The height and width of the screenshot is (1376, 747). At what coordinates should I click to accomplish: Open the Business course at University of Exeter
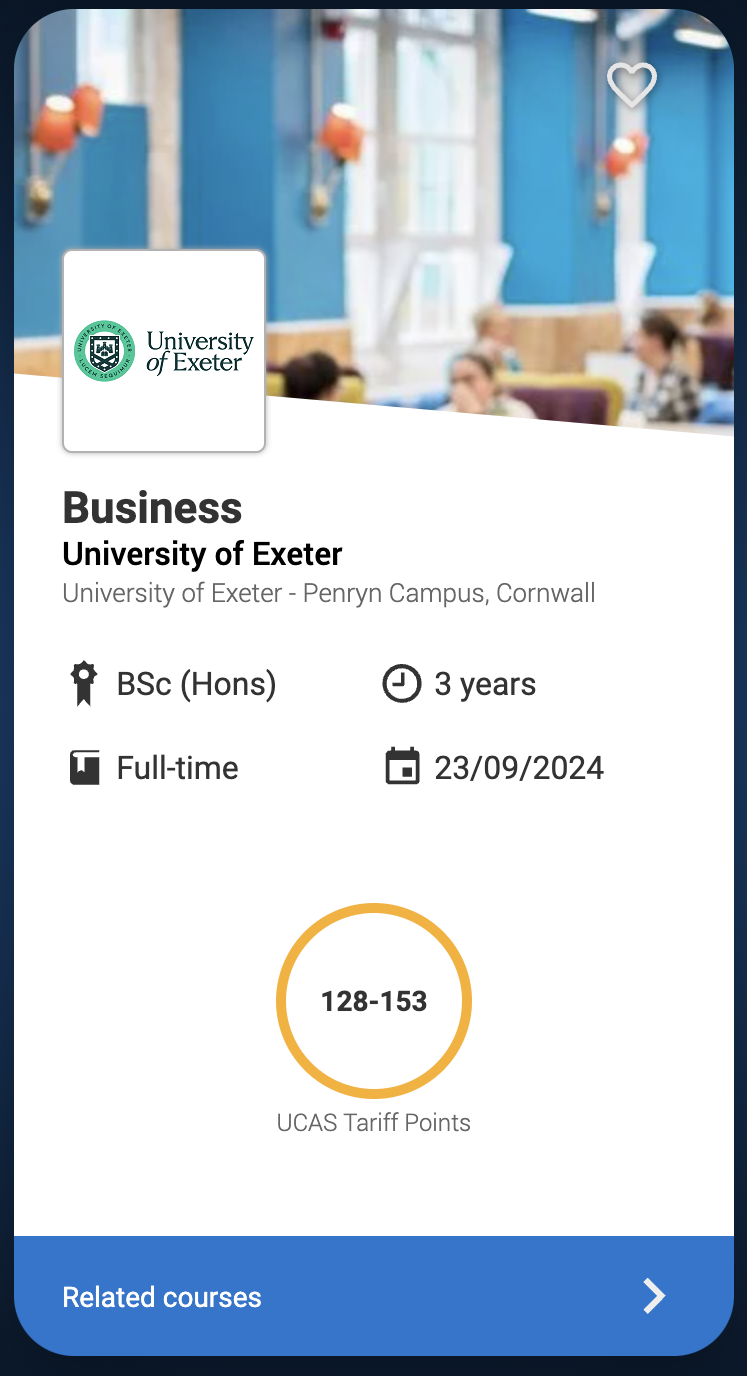(x=153, y=508)
